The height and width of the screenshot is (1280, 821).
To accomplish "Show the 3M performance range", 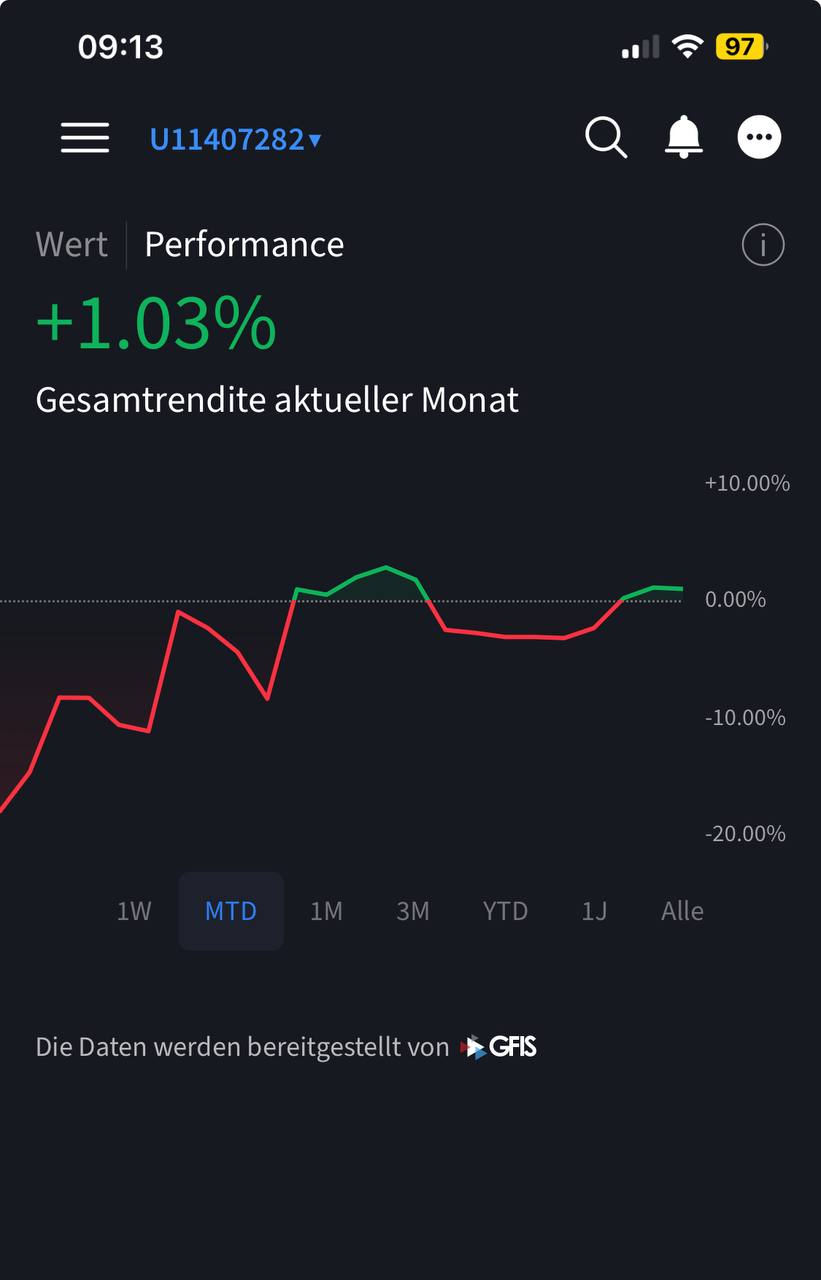I will coord(413,911).
